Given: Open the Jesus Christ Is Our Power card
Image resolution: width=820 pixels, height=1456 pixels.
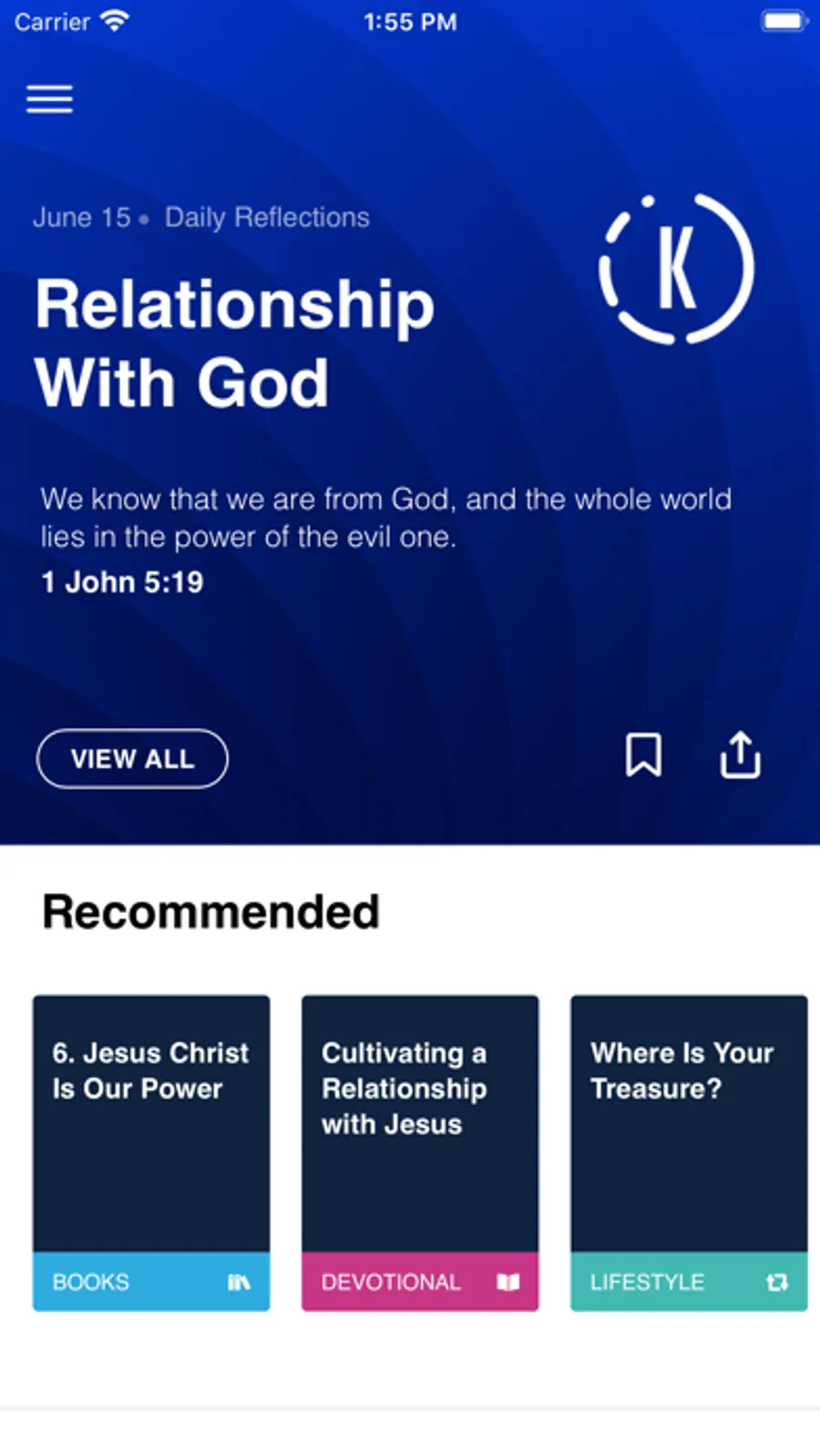Looking at the screenshot, I should (151, 1153).
